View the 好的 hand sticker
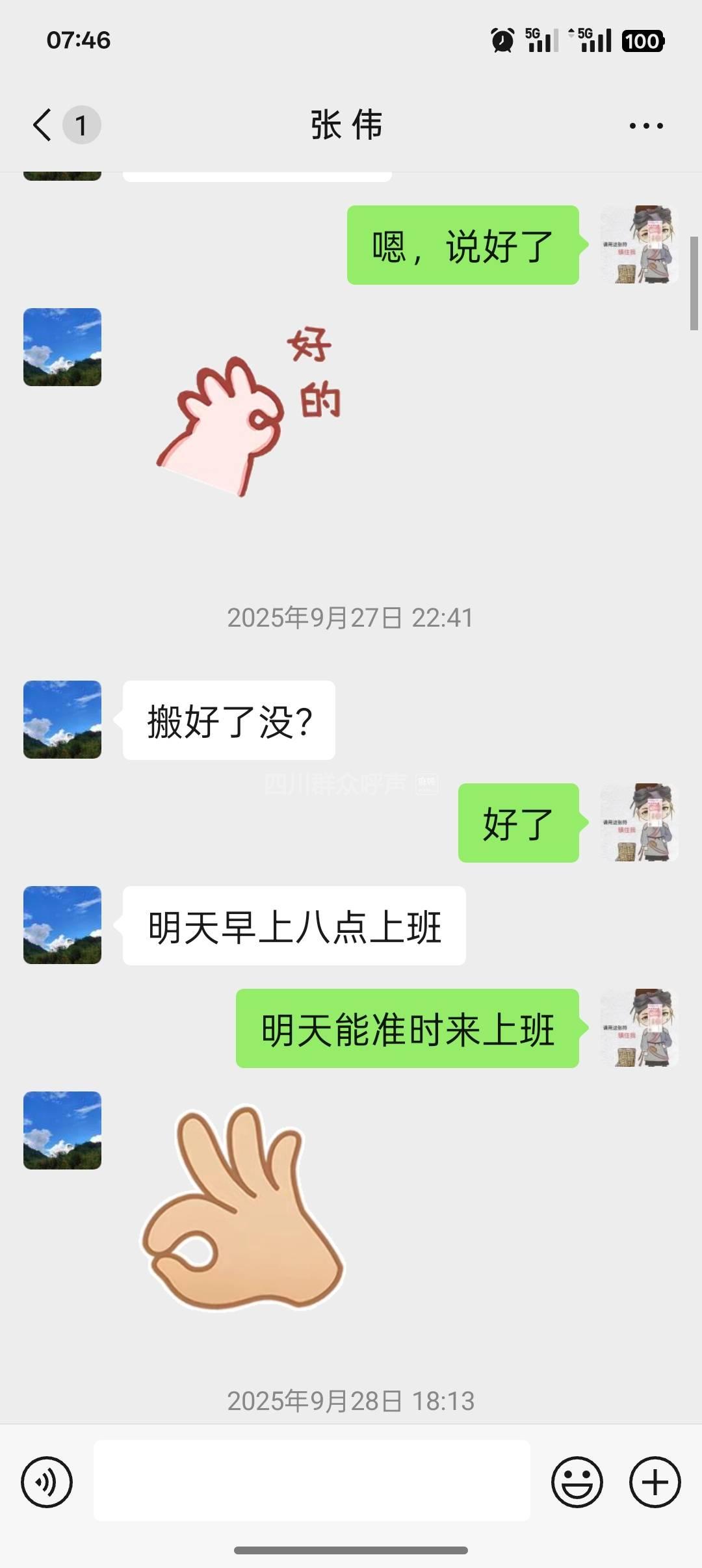Image resolution: width=702 pixels, height=1568 pixels. coord(249,415)
